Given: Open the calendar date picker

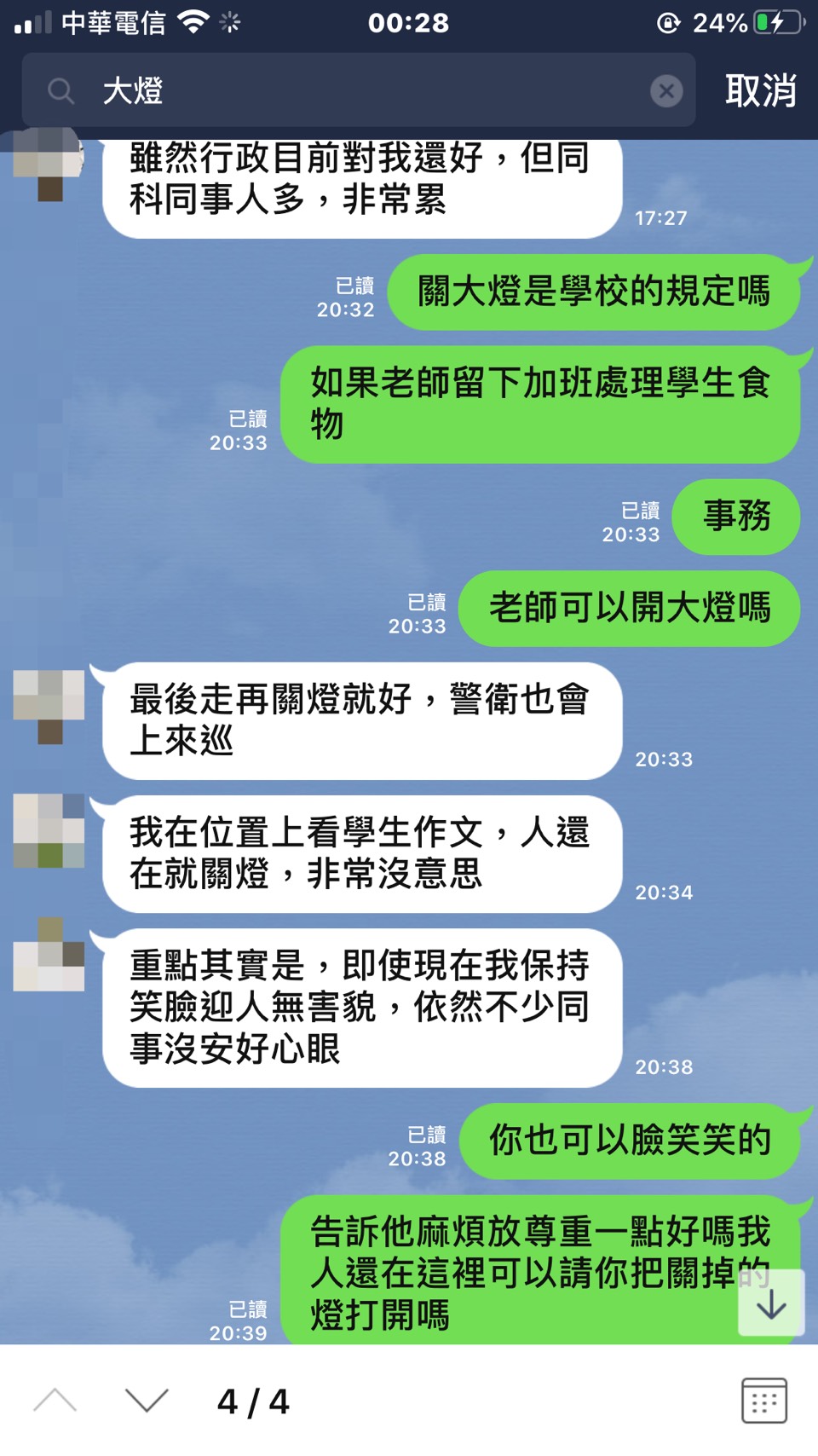Looking at the screenshot, I should coord(763,1401).
